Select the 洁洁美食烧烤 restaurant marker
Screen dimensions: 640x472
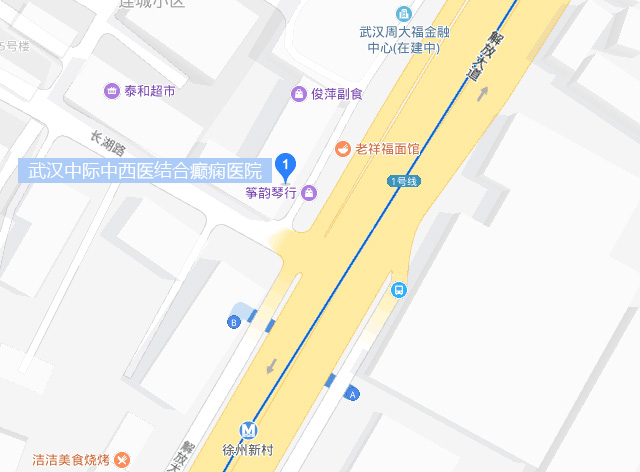point(122,460)
